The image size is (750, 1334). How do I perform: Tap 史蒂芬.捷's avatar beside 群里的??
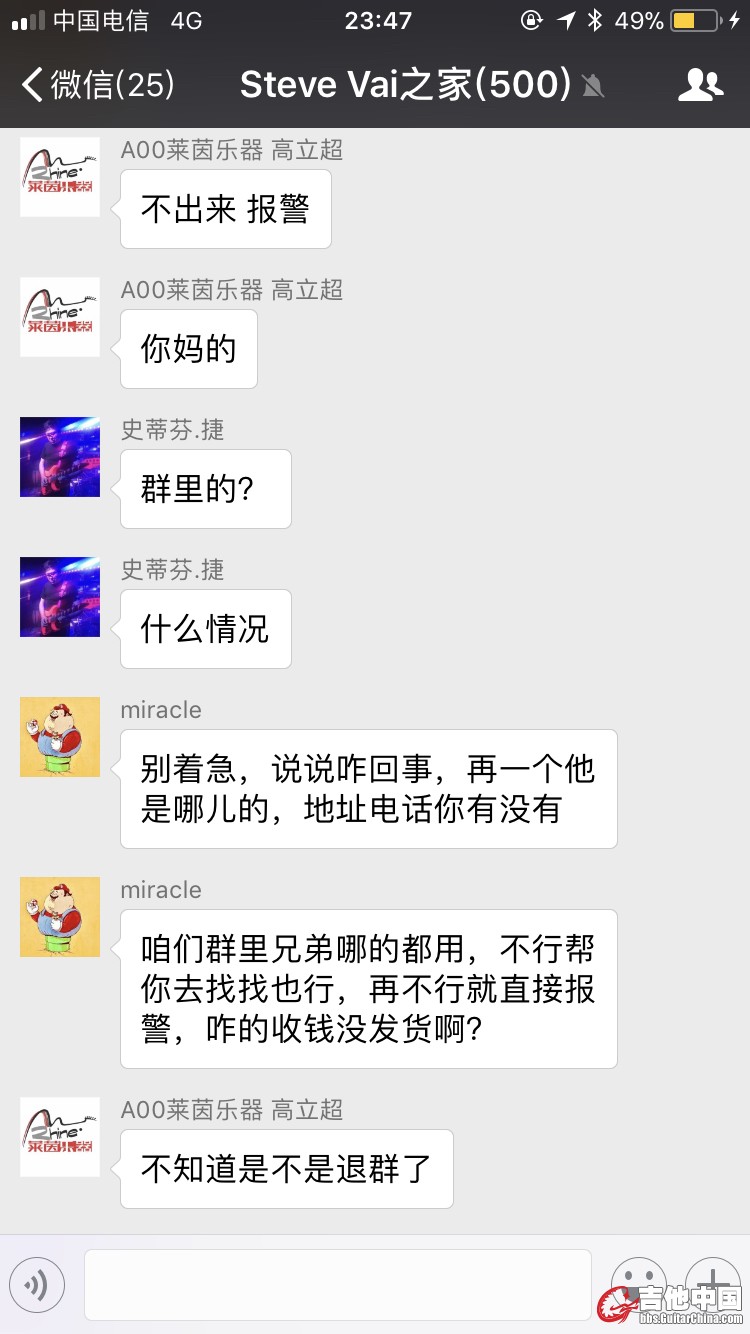(x=60, y=457)
